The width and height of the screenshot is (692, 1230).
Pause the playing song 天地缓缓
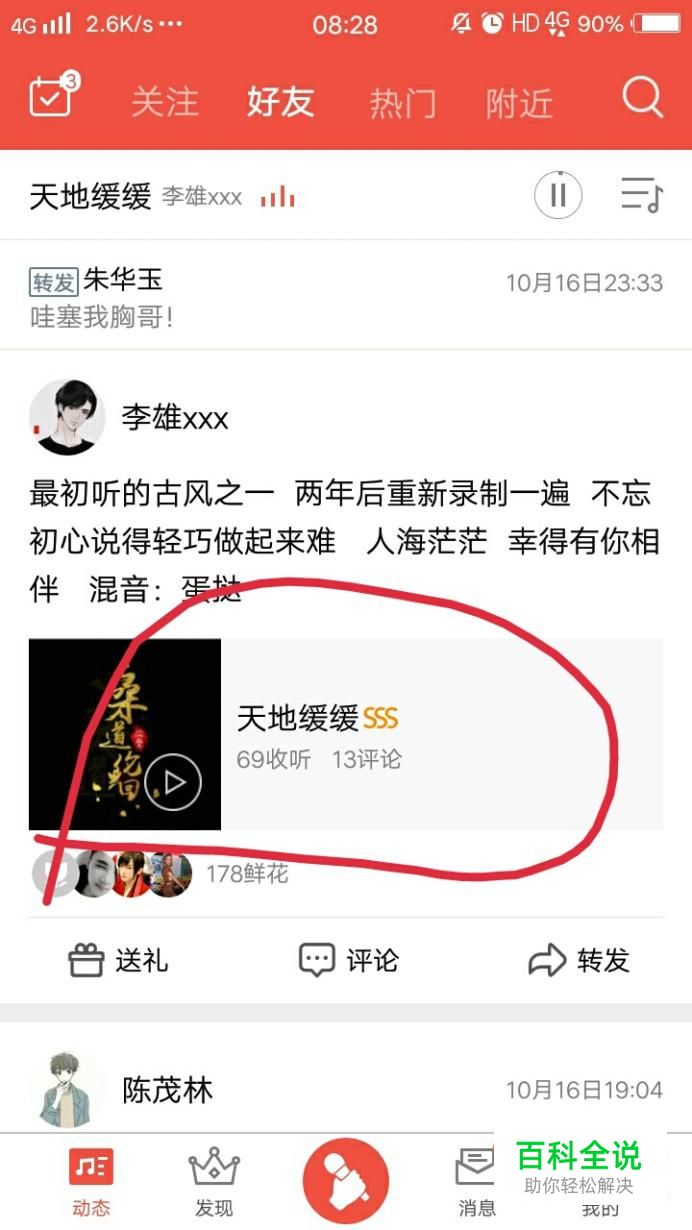click(x=558, y=195)
